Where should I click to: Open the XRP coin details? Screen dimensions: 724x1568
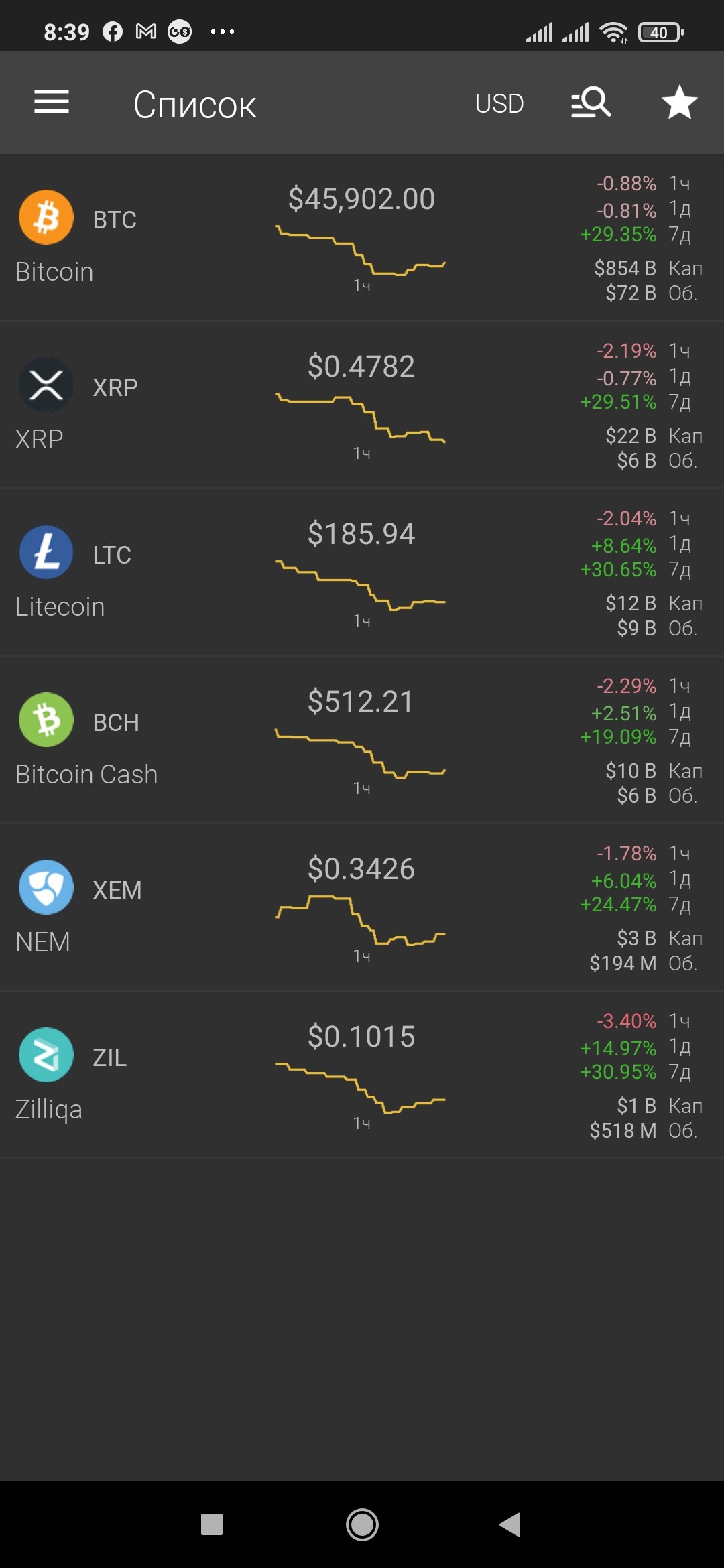pos(362,405)
